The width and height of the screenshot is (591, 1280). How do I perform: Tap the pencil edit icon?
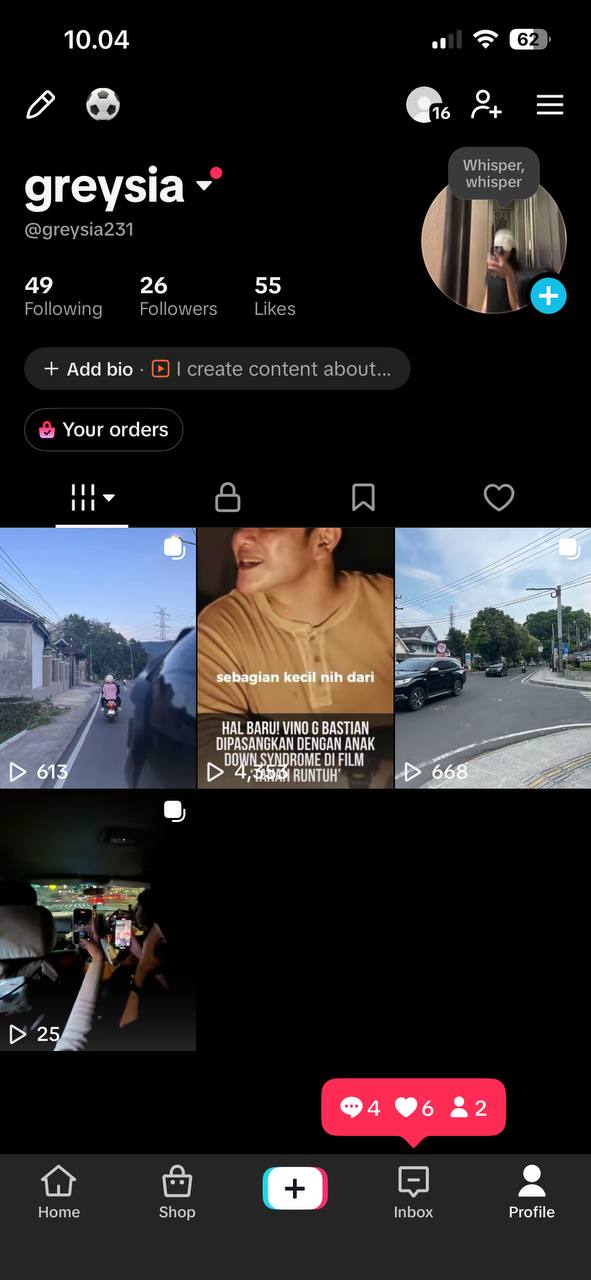click(40, 105)
